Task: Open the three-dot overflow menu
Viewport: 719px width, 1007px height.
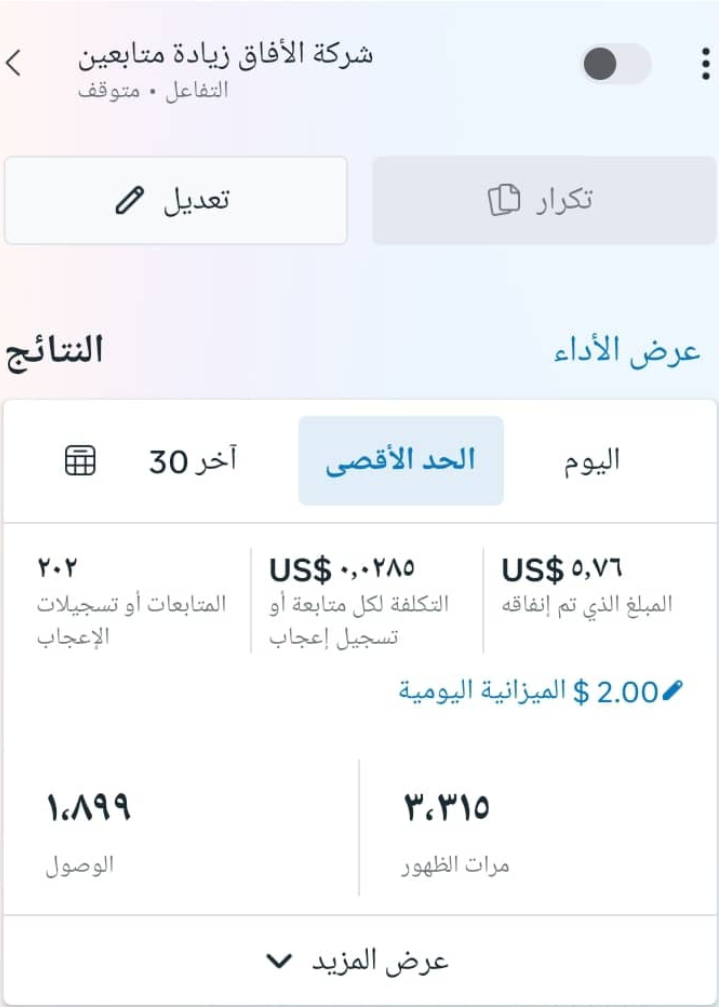Action: tap(704, 64)
